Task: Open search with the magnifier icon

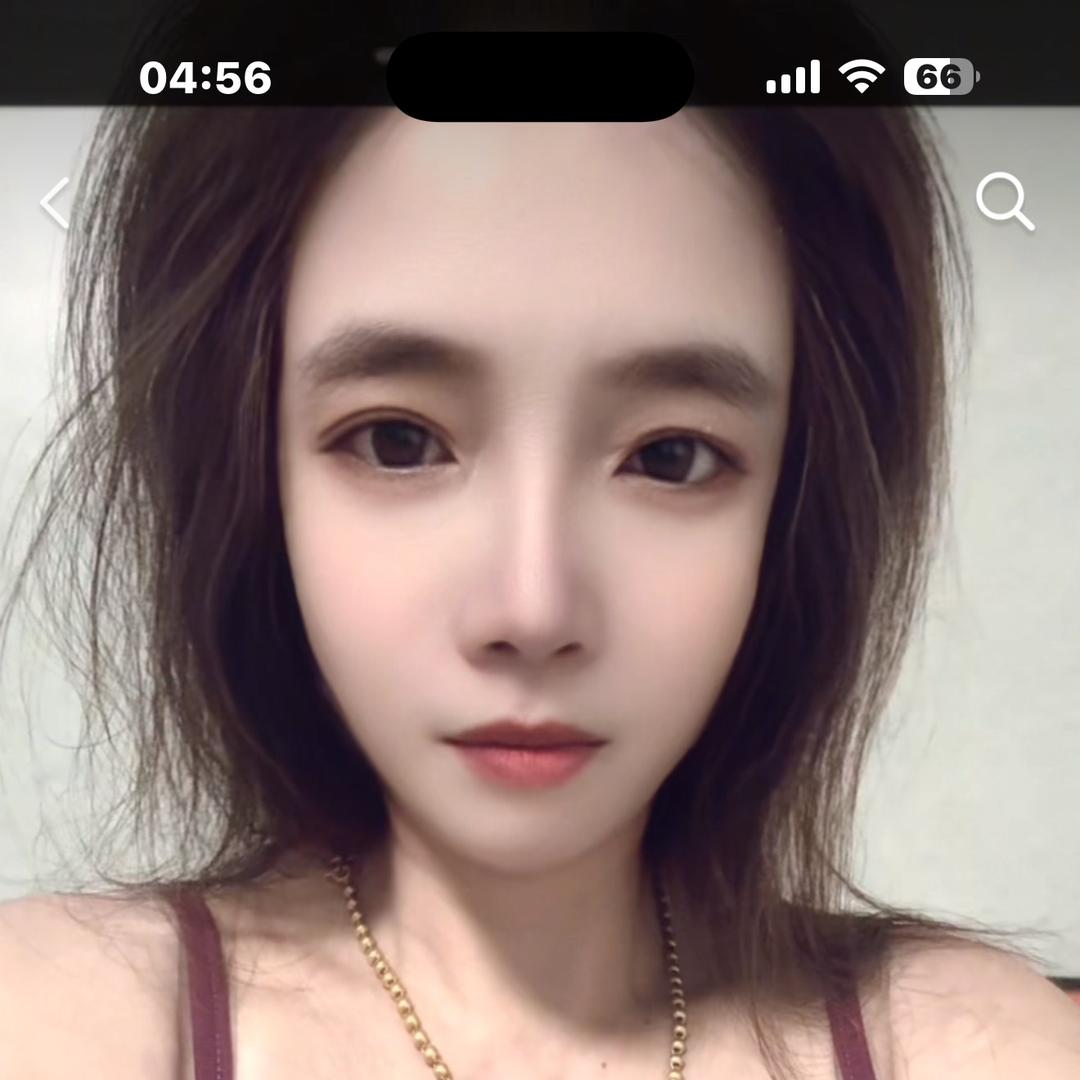Action: 1004,201
